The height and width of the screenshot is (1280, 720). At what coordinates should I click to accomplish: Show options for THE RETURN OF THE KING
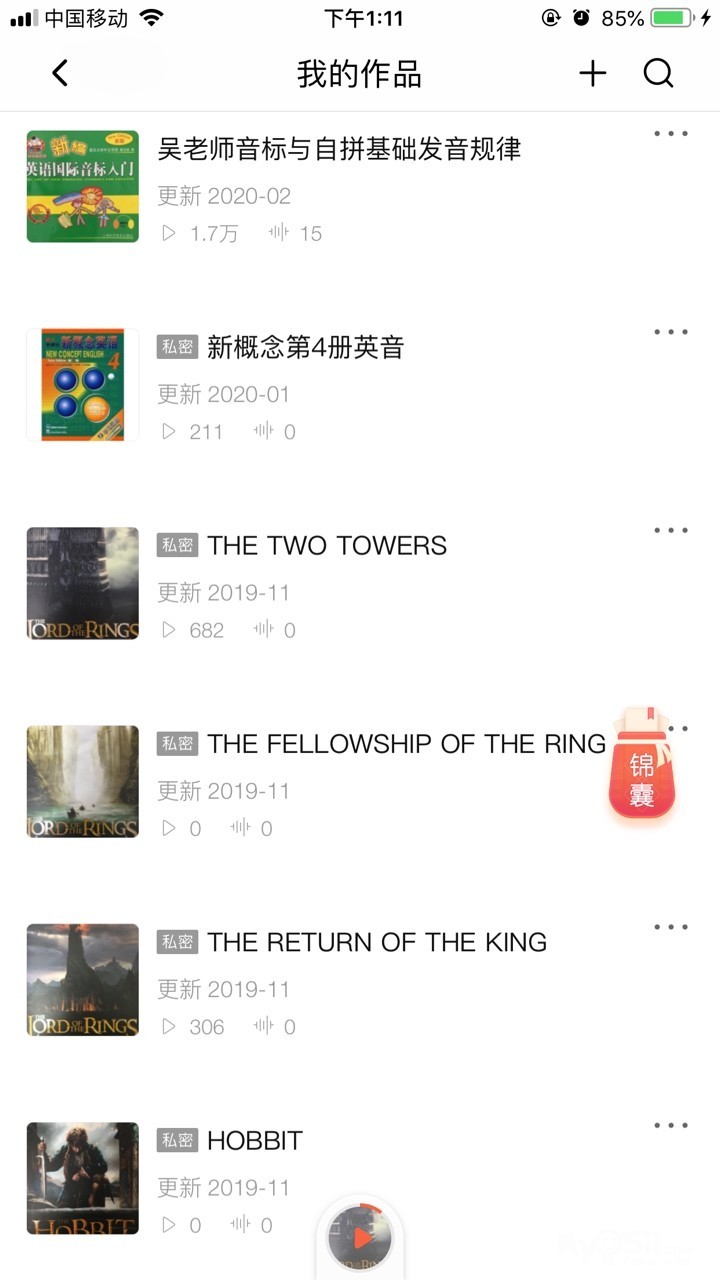point(670,927)
